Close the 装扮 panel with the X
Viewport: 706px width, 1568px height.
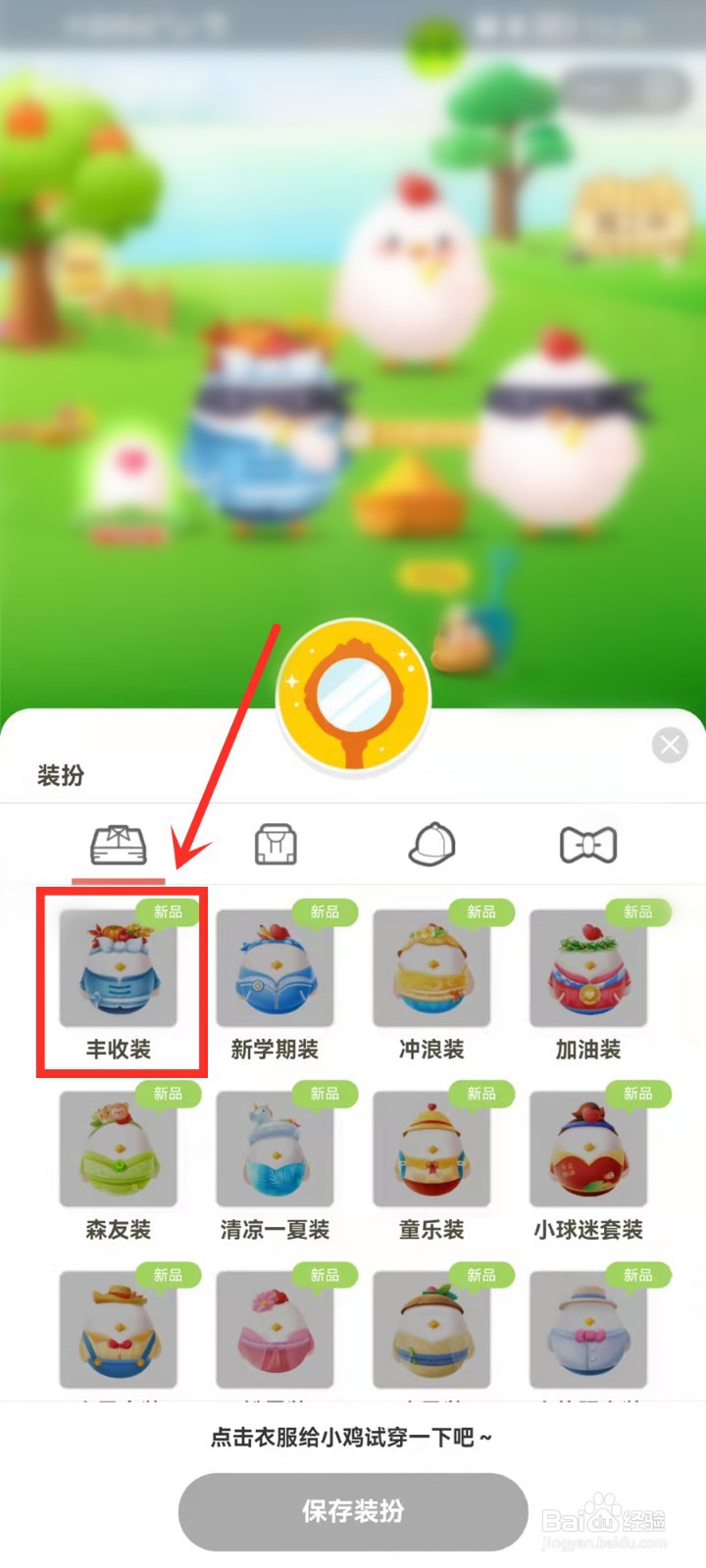tap(669, 744)
